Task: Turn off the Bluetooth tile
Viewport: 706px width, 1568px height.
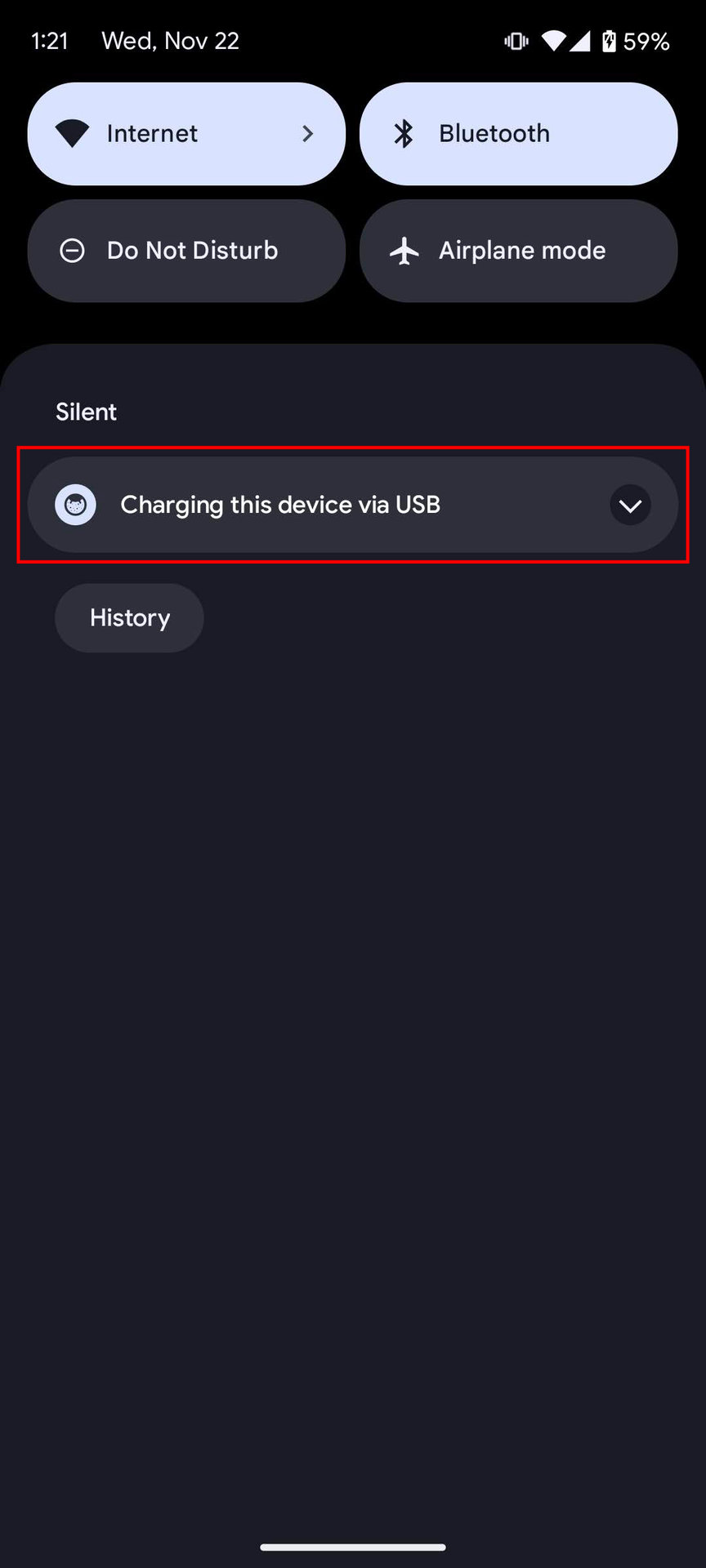Action: (518, 133)
